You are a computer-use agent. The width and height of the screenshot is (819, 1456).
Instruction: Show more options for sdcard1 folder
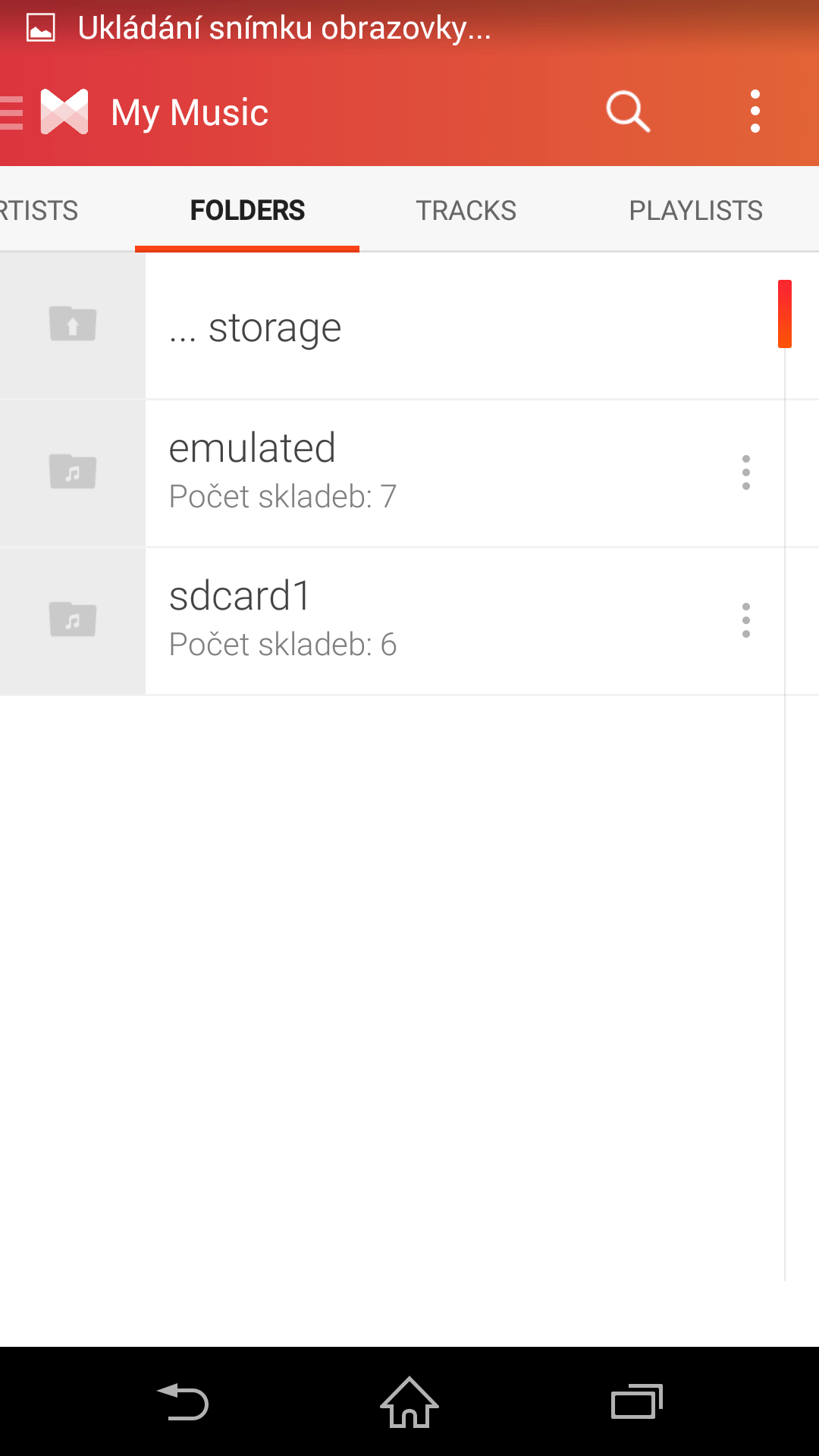coord(746,620)
